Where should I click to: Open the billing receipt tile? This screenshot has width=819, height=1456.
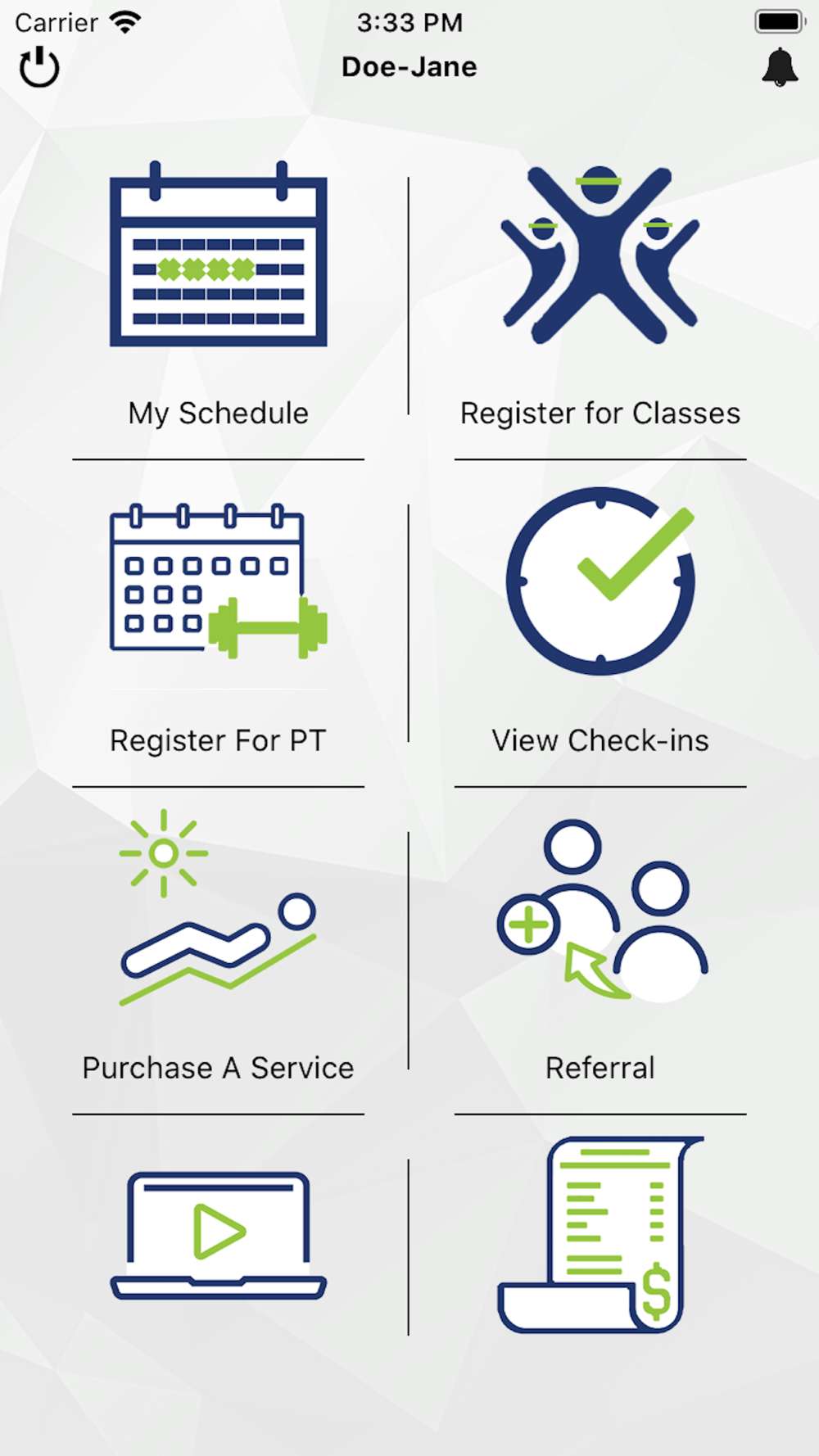pos(601,1235)
